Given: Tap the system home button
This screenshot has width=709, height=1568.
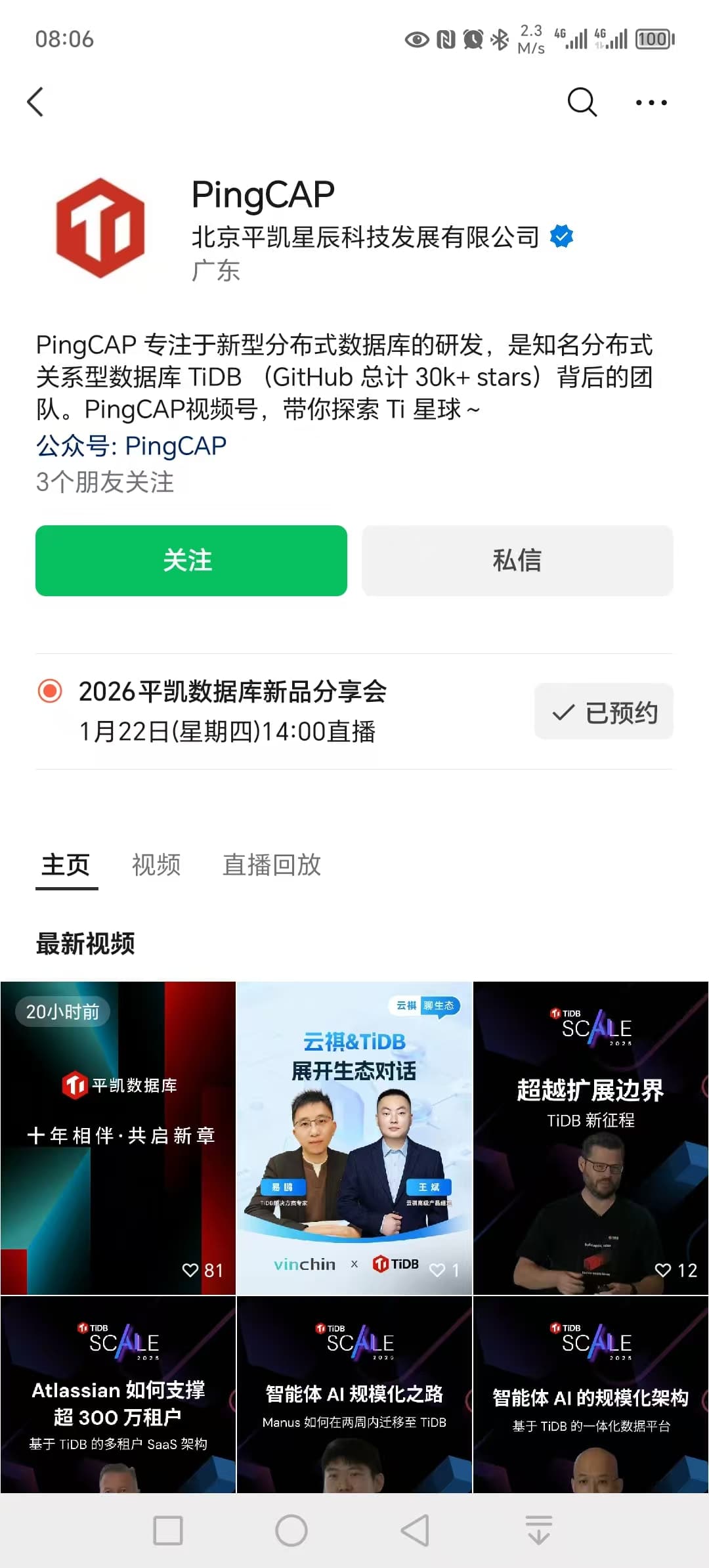Looking at the screenshot, I should 291,1531.
